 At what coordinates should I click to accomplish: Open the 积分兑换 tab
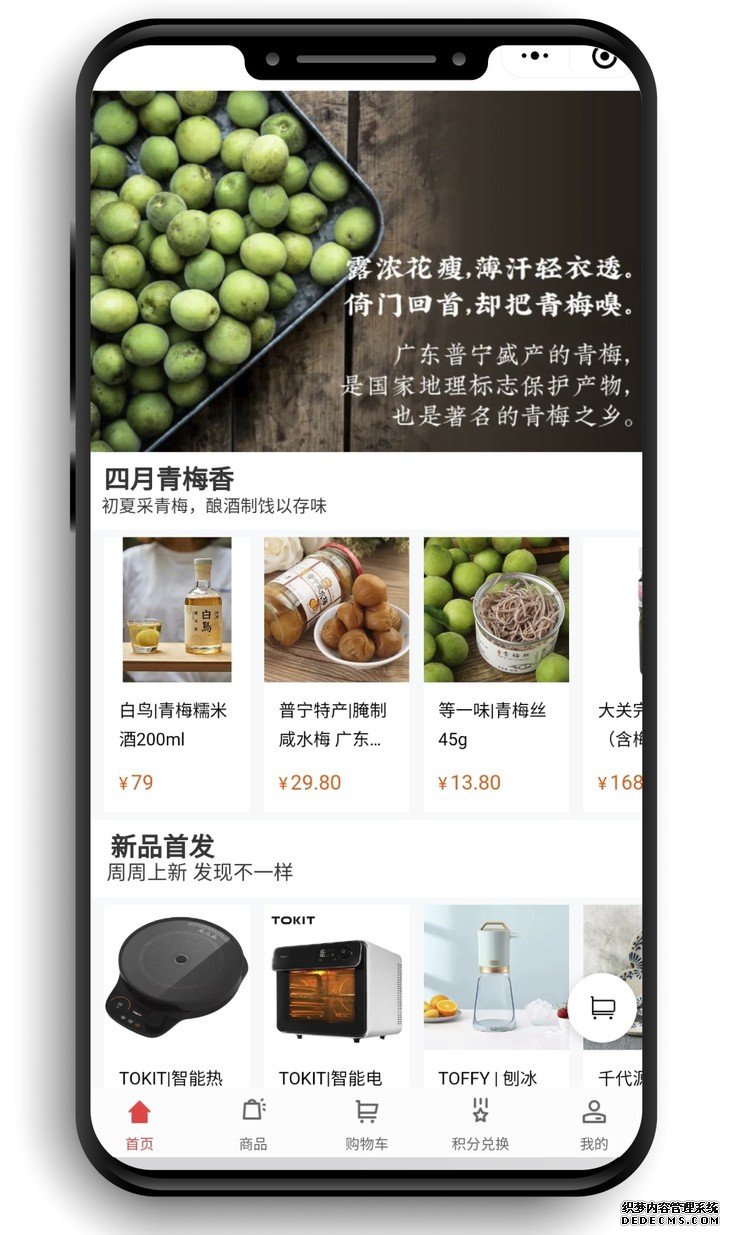pos(480,1124)
